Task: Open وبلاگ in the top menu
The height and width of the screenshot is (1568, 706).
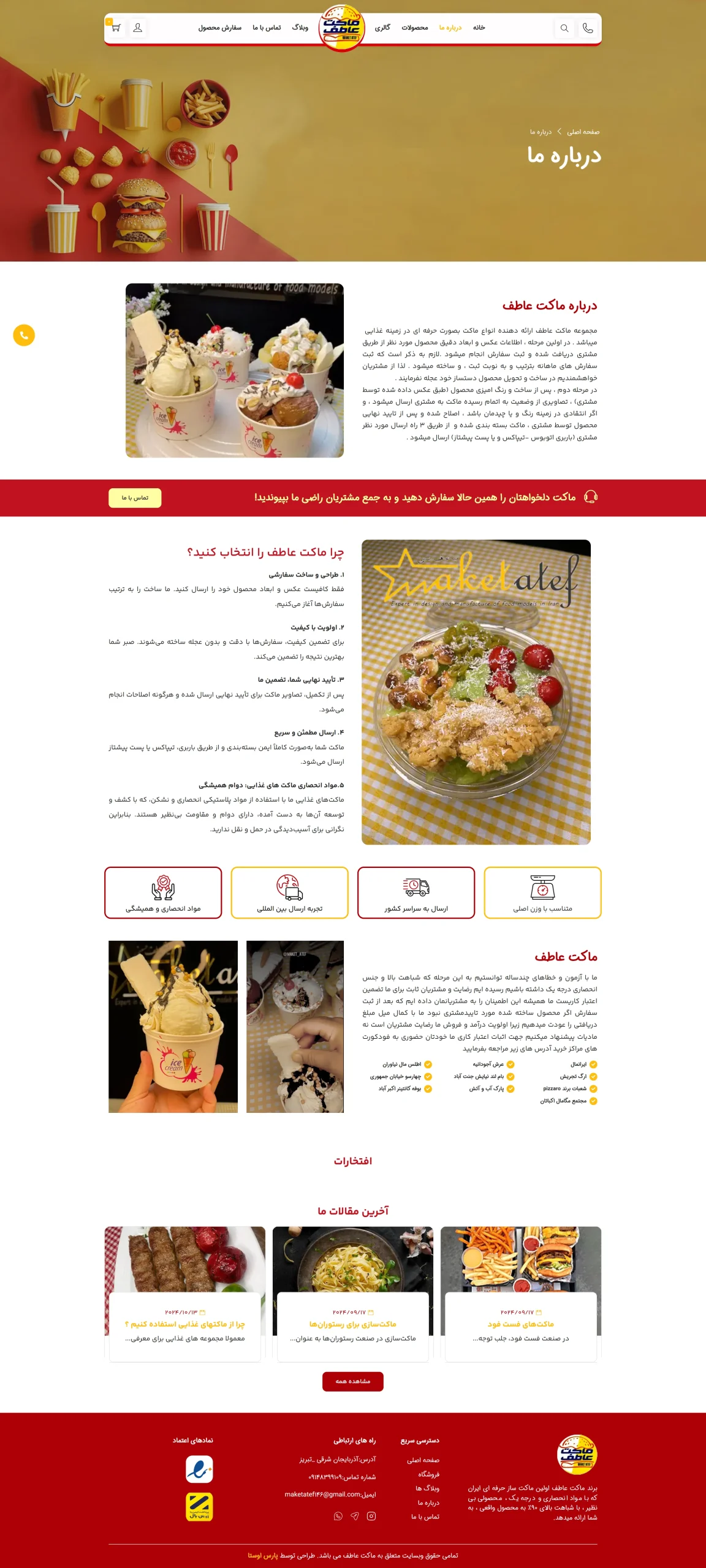Action: pyautogui.click(x=300, y=28)
